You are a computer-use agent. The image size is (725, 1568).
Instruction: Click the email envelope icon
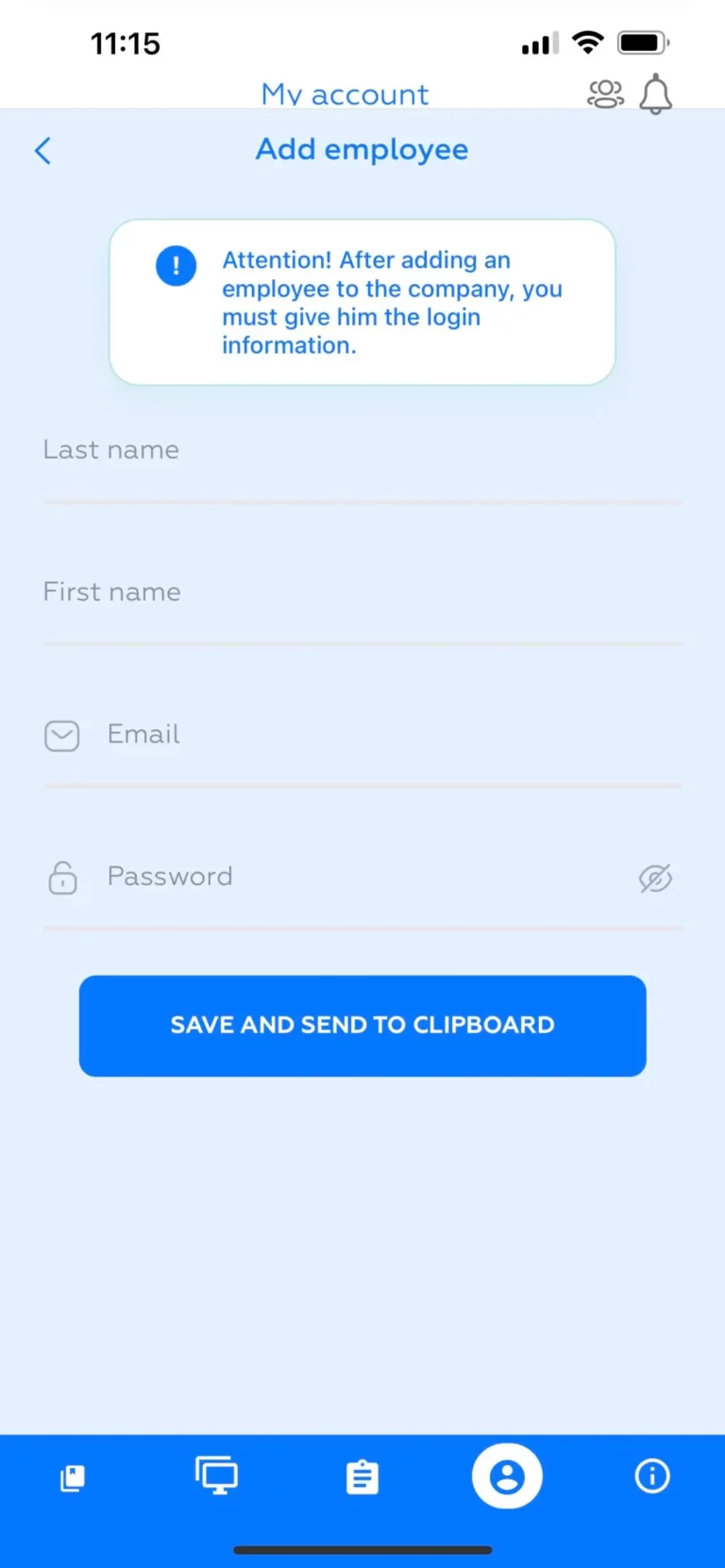point(61,735)
